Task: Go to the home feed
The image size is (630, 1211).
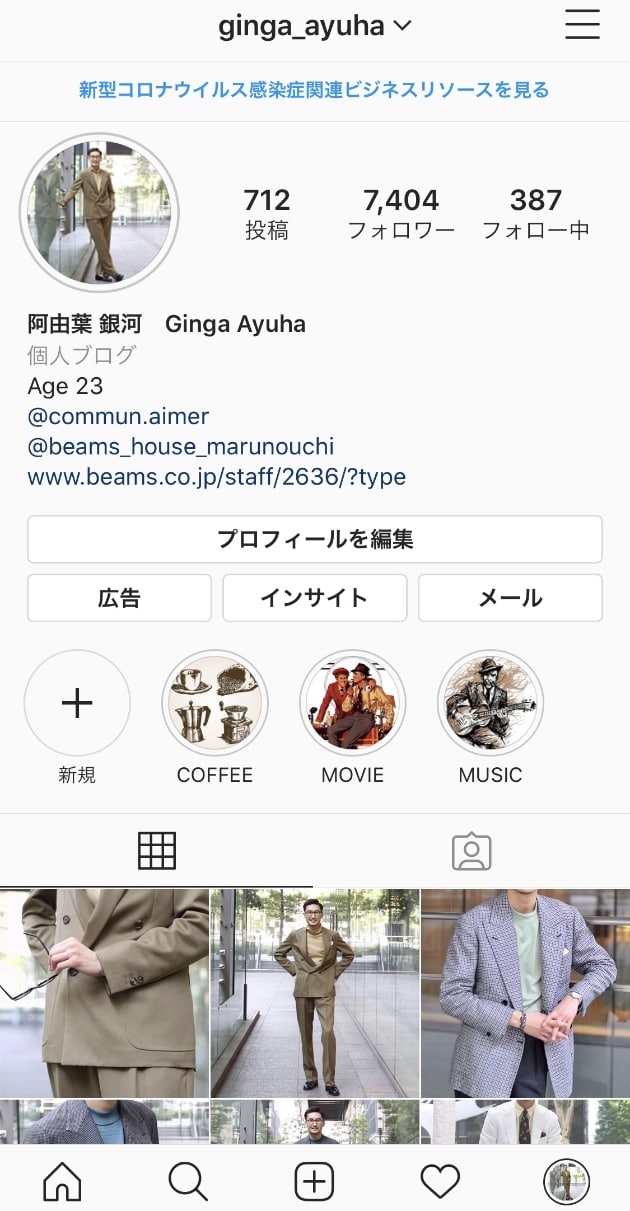Action: (x=62, y=1182)
